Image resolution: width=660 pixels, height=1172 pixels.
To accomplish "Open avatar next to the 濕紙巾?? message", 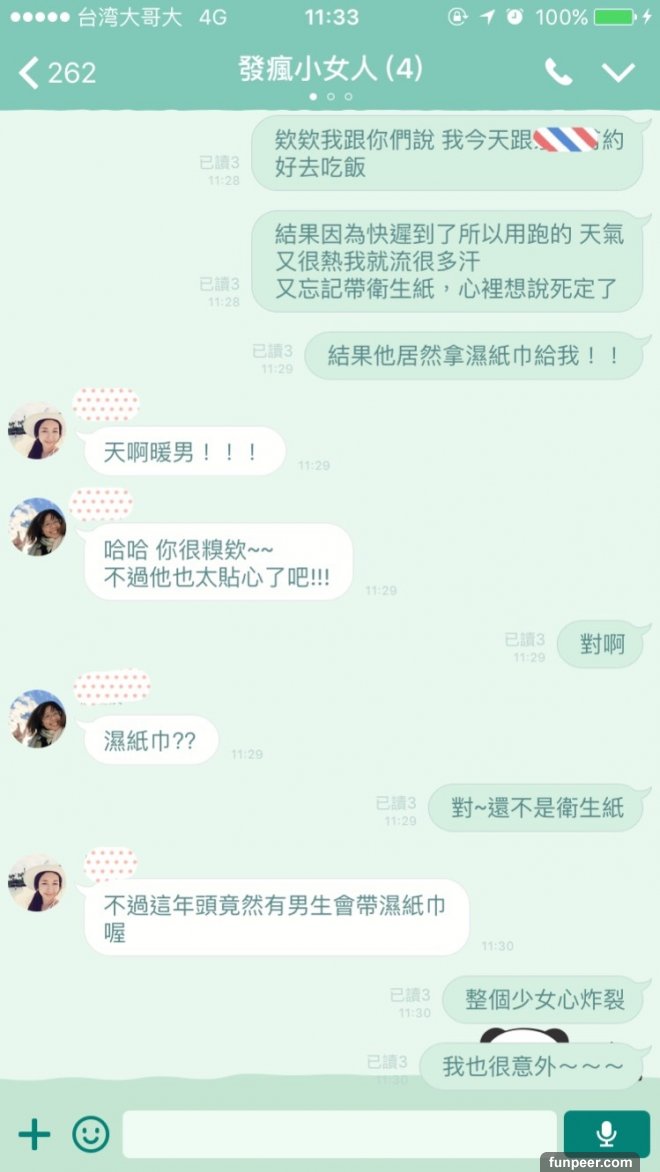I will 37,719.
